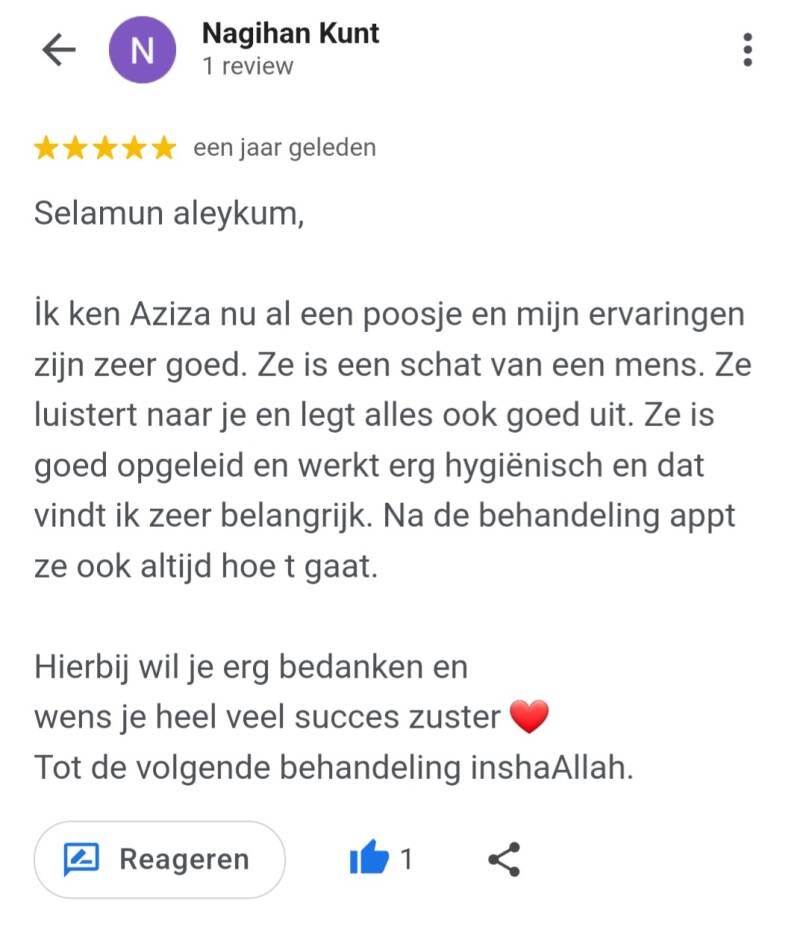This screenshot has width=800, height=938.
Task: Tap the Reageren button to reply
Action: 159,859
